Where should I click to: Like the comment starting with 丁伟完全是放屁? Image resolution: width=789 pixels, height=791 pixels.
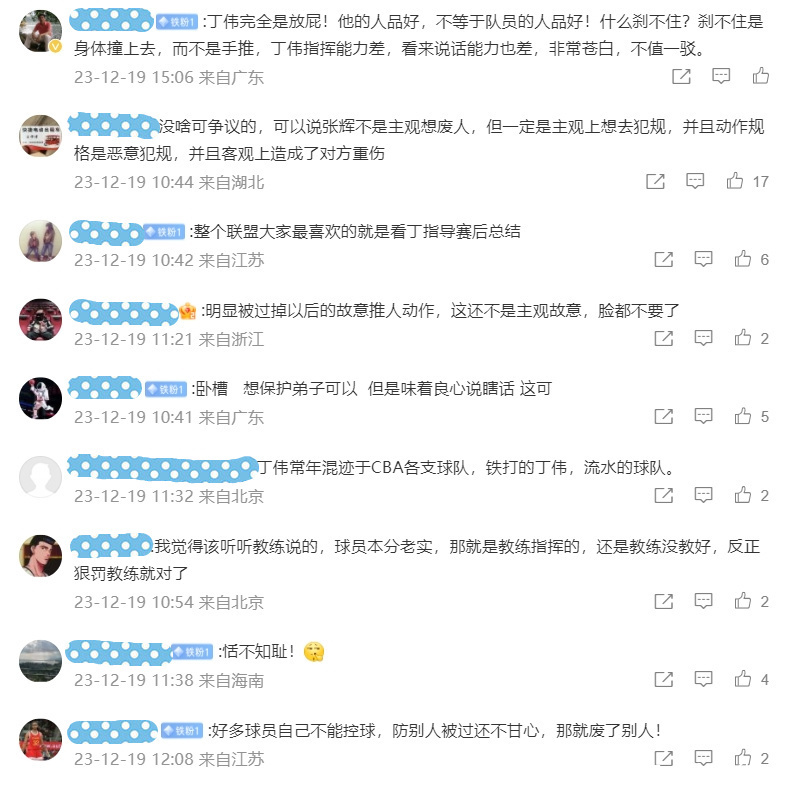pos(761,76)
